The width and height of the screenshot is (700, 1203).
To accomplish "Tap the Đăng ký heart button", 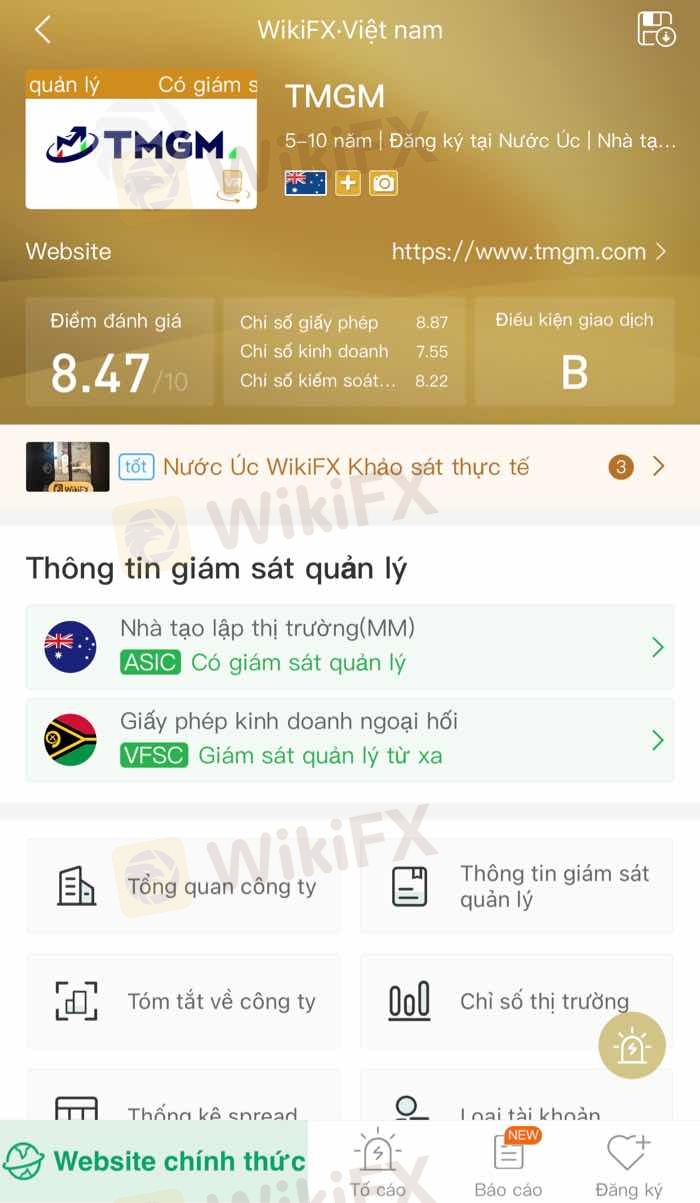I will point(629,1164).
